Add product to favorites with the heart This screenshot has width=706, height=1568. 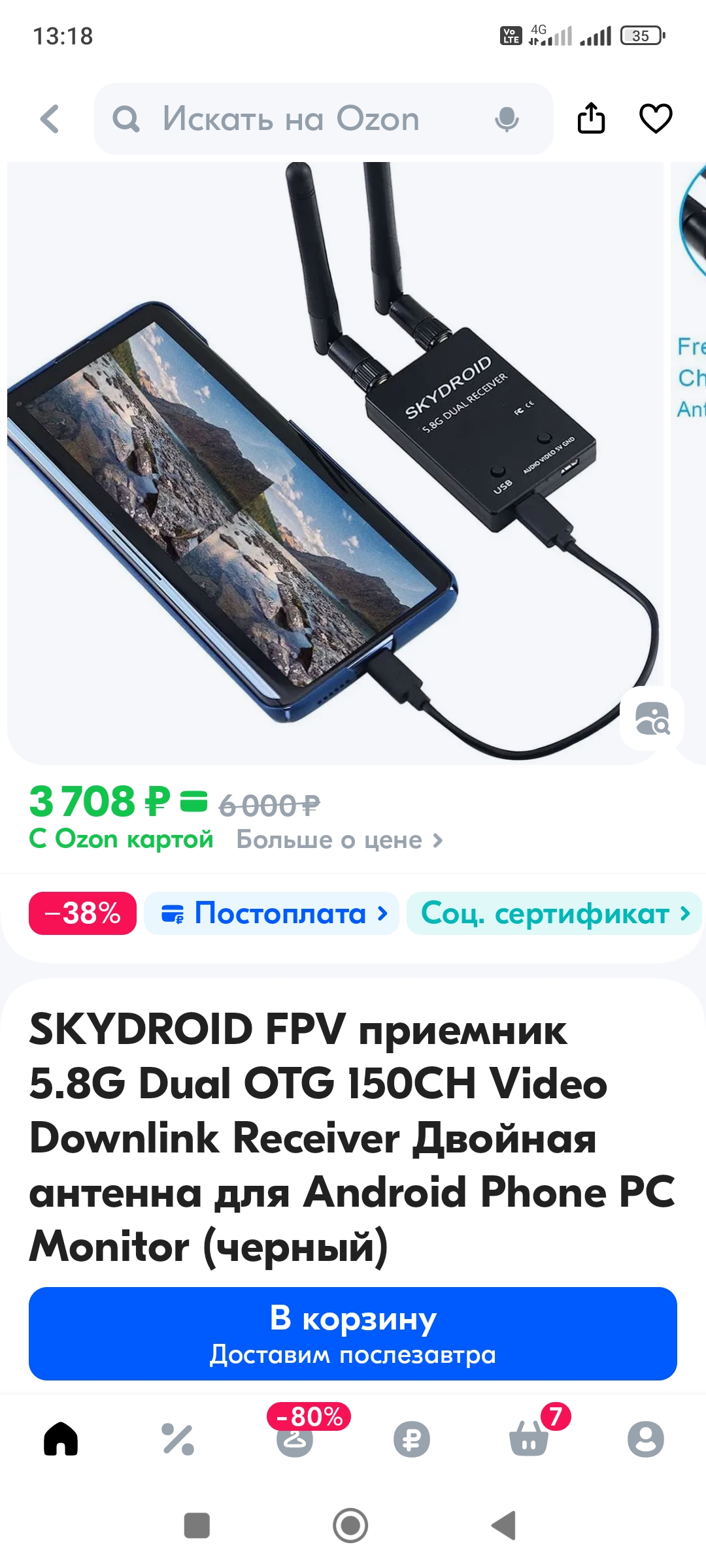click(656, 118)
